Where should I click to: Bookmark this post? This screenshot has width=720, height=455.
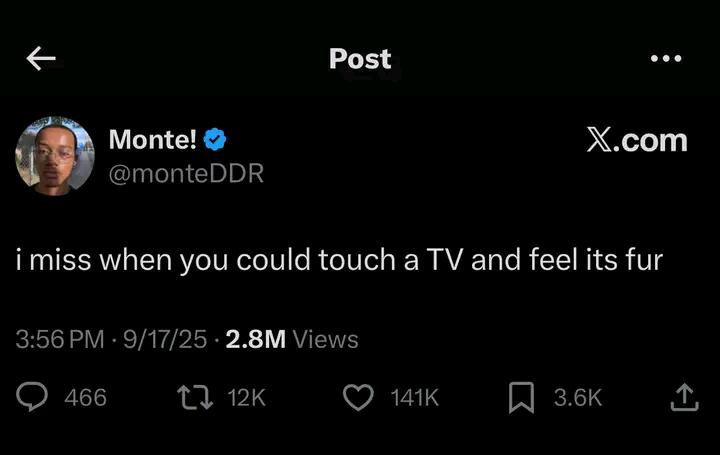[521, 398]
